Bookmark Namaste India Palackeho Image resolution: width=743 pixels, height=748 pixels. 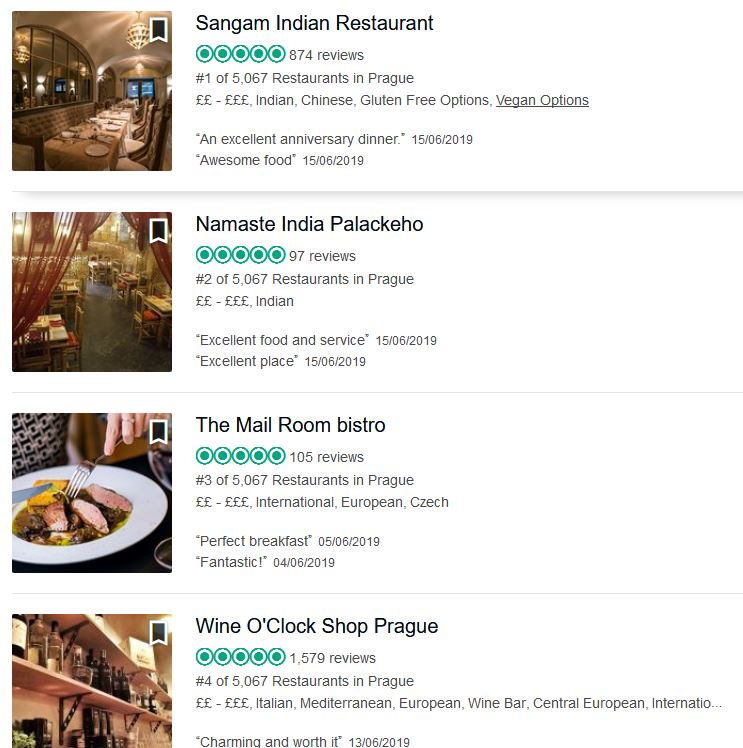[158, 231]
